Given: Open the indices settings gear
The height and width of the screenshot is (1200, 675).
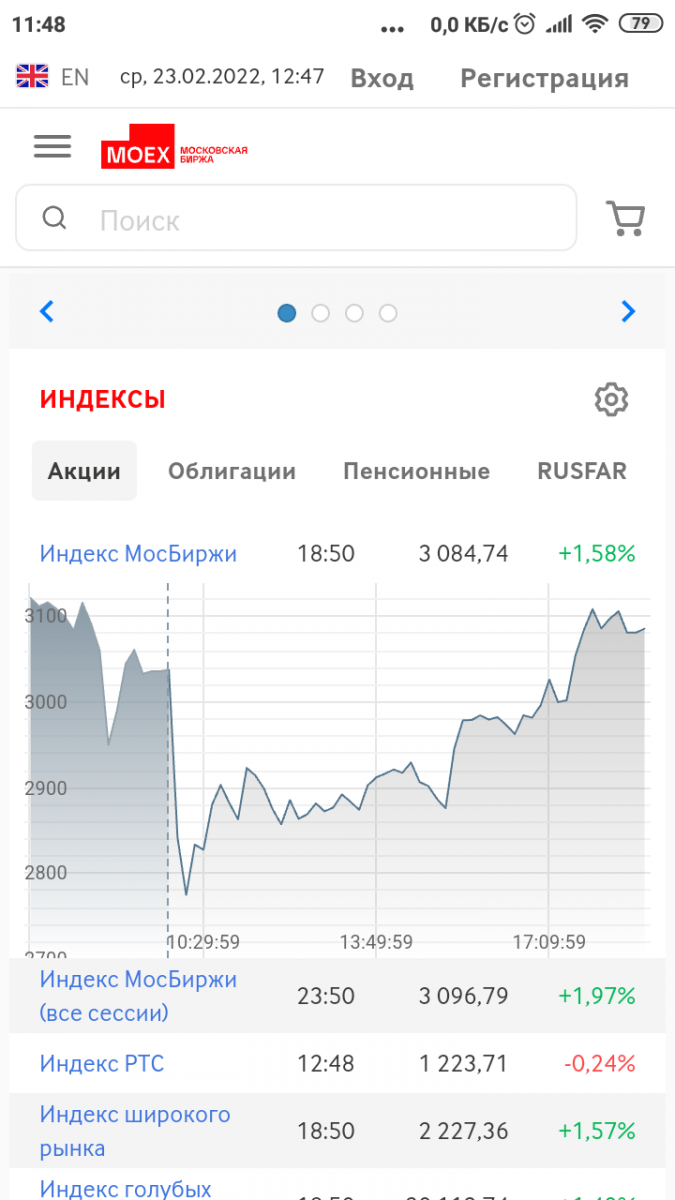Looking at the screenshot, I should [611, 399].
